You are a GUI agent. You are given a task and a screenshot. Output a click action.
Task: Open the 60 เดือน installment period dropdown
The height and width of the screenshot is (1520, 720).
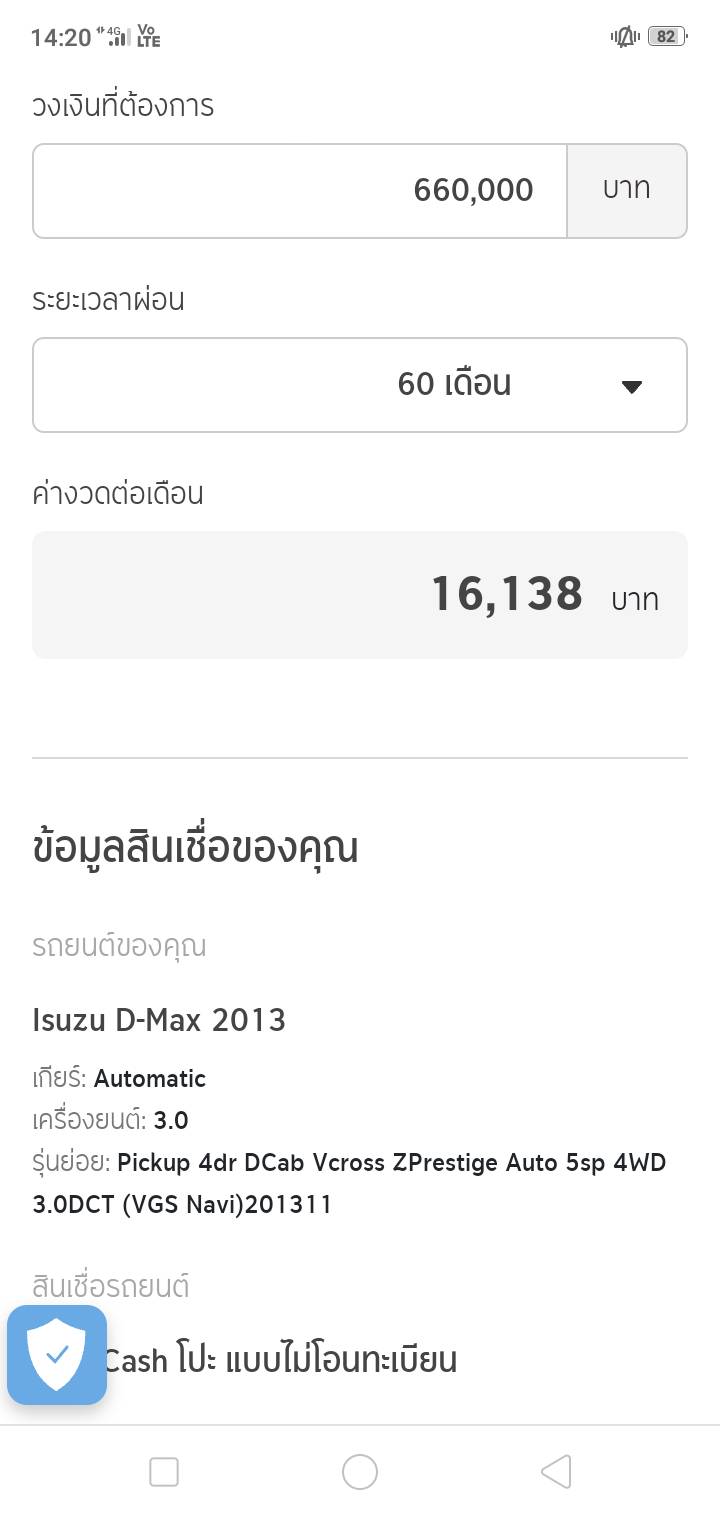pos(360,385)
